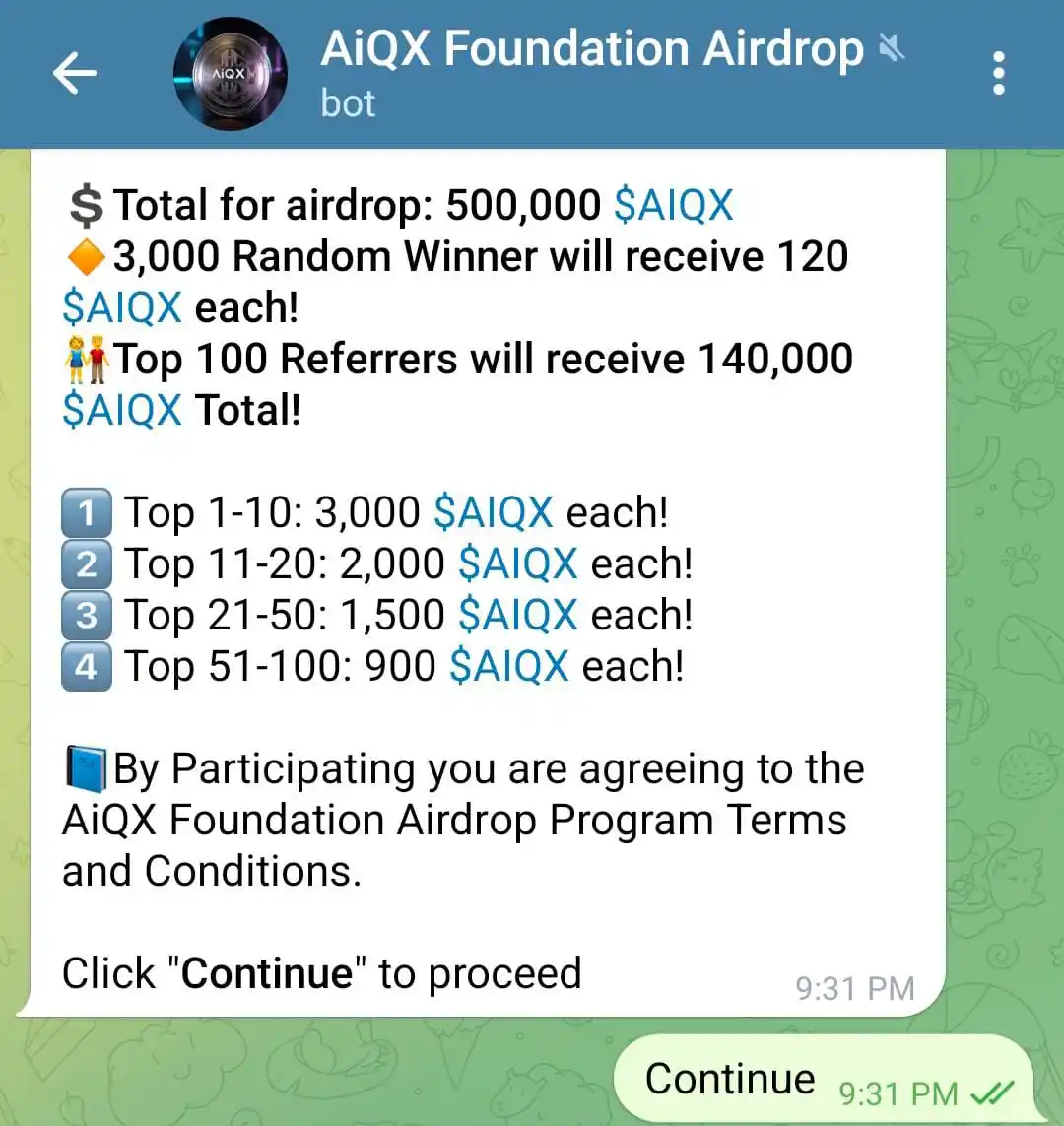
Task: Open the three-dot overflow menu
Action: pyautogui.click(x=999, y=74)
